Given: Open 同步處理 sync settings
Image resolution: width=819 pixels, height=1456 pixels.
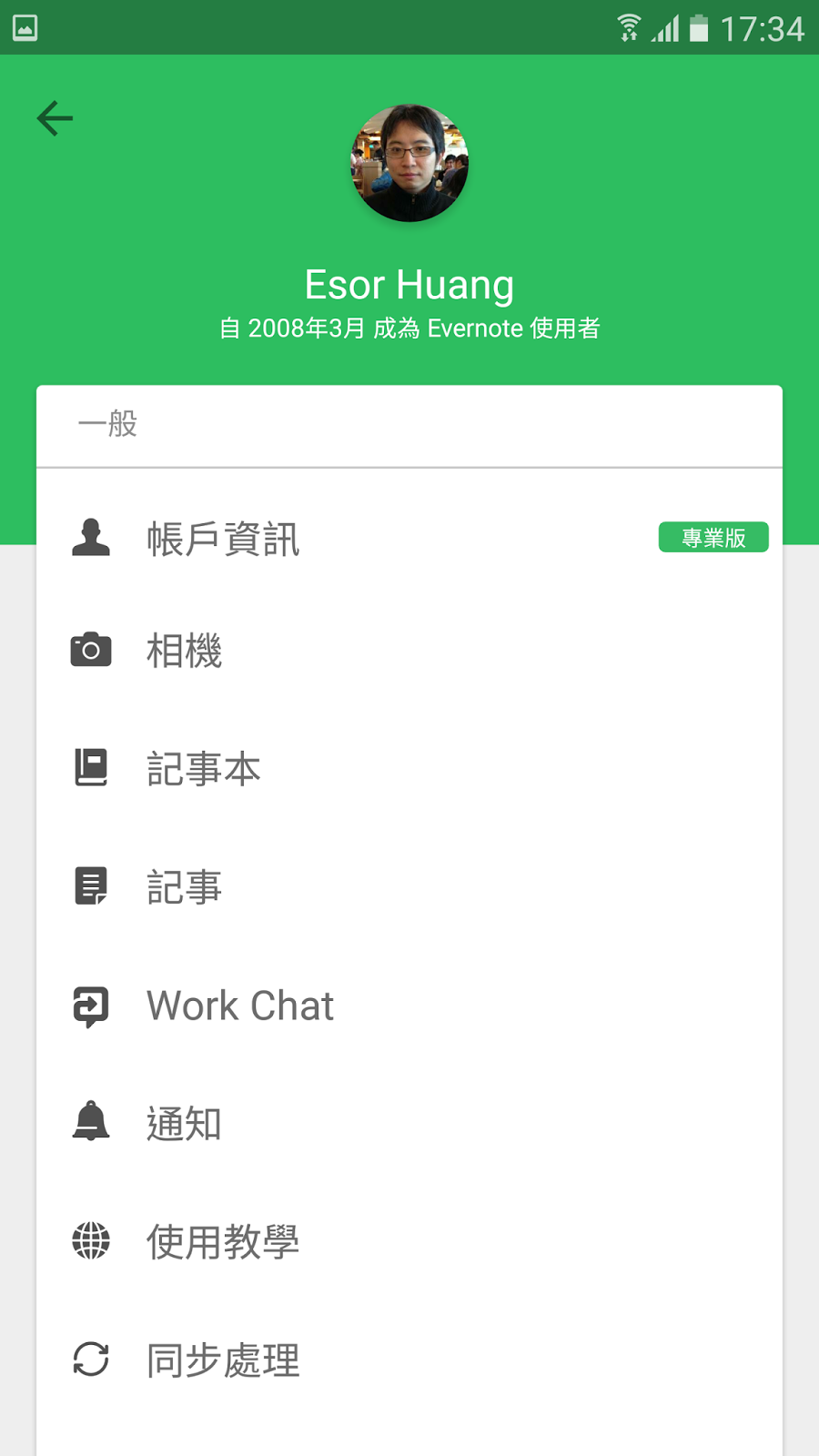Looking at the screenshot, I should (223, 1360).
